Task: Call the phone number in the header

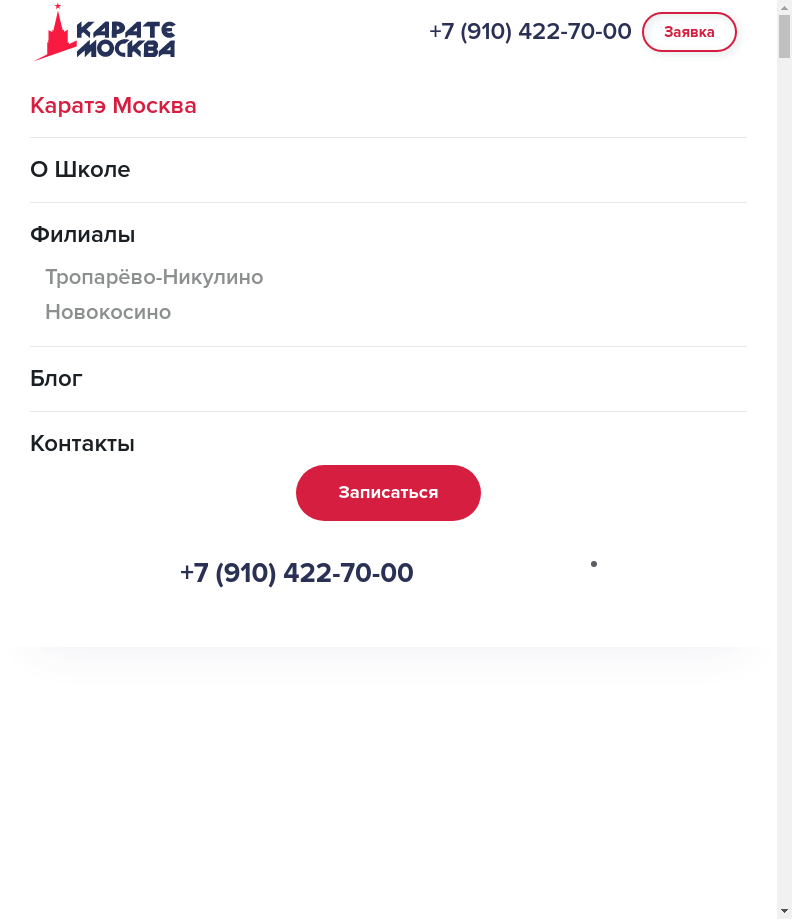Action: pos(530,32)
